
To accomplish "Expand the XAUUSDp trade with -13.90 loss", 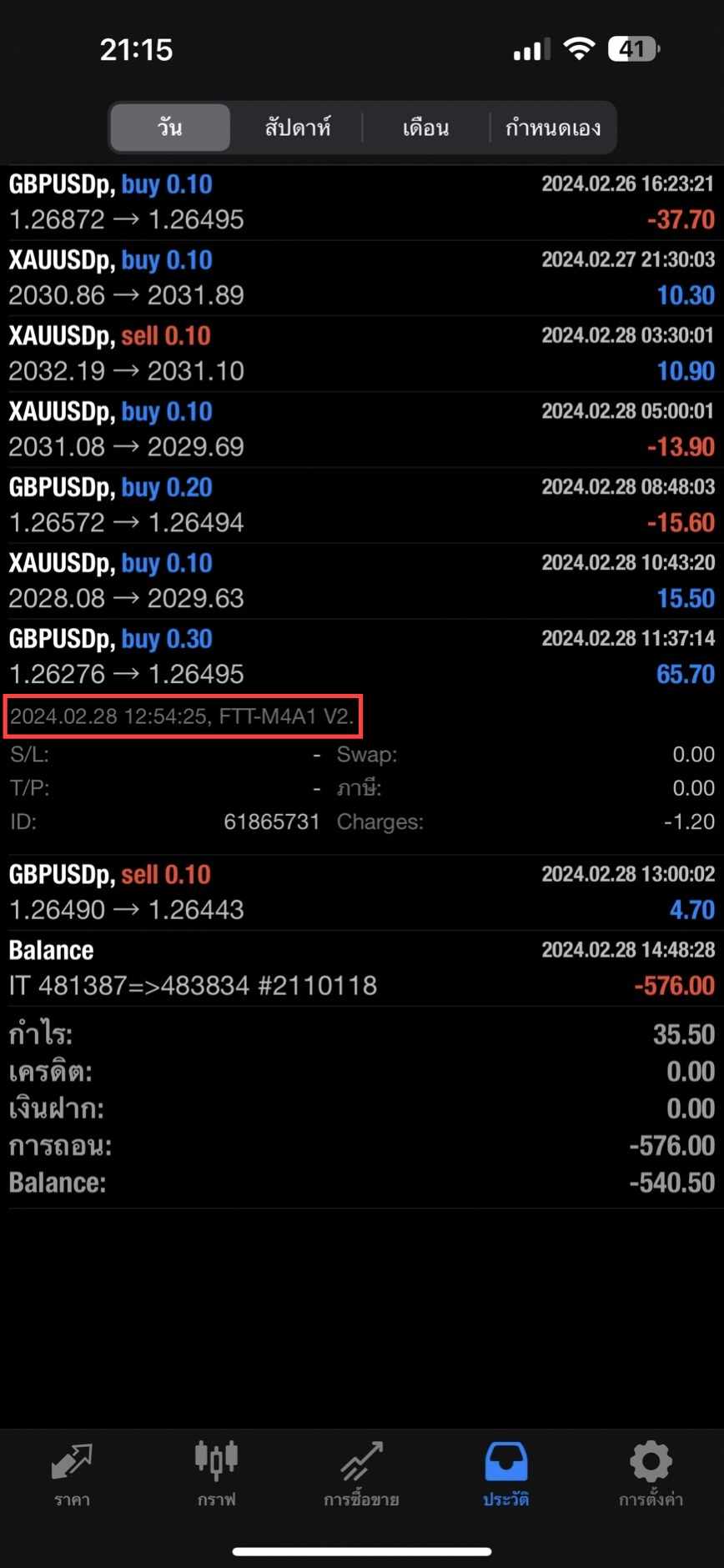I will pos(362,430).
